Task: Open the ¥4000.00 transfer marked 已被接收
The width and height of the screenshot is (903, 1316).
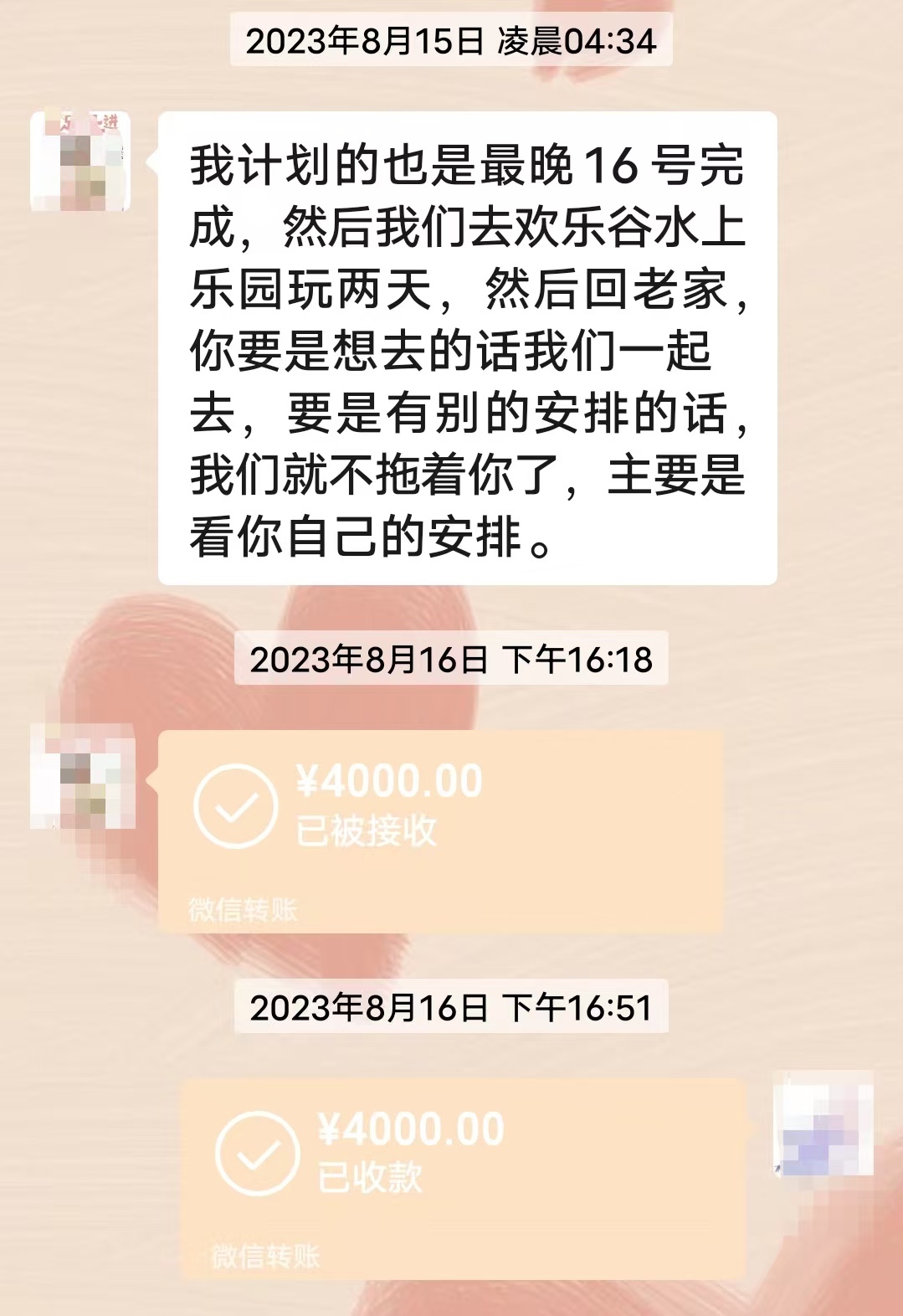Action: pos(440,830)
